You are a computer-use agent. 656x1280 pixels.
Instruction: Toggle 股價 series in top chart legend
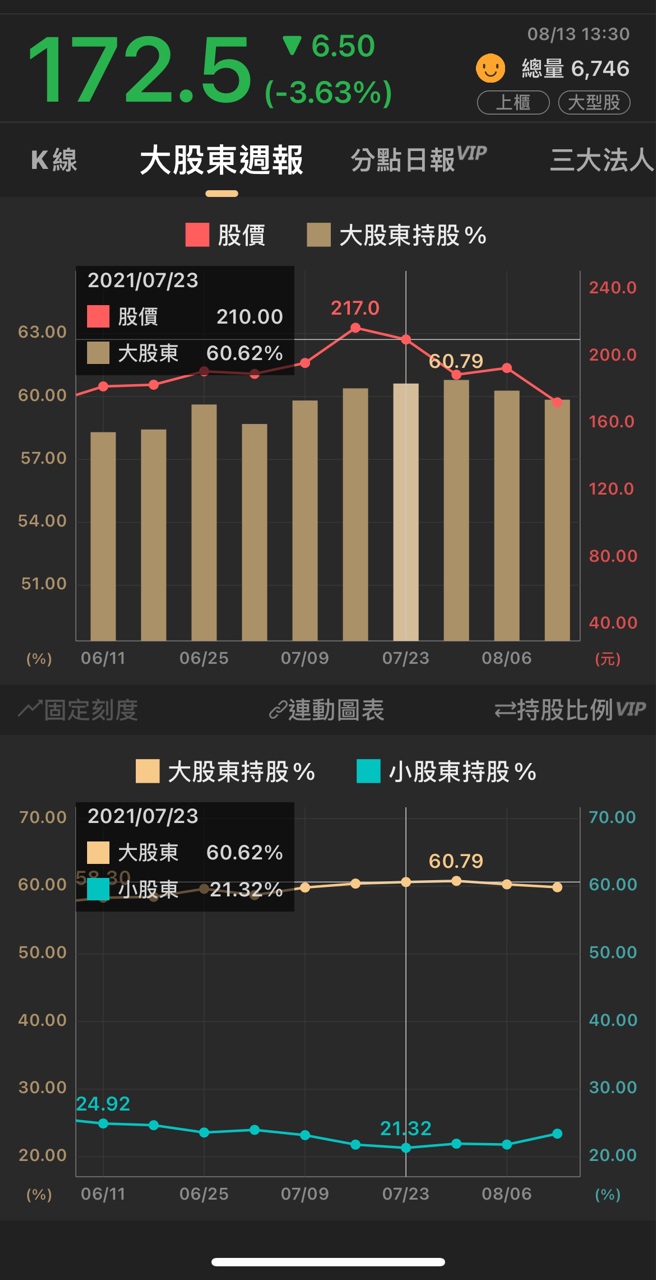point(225,235)
